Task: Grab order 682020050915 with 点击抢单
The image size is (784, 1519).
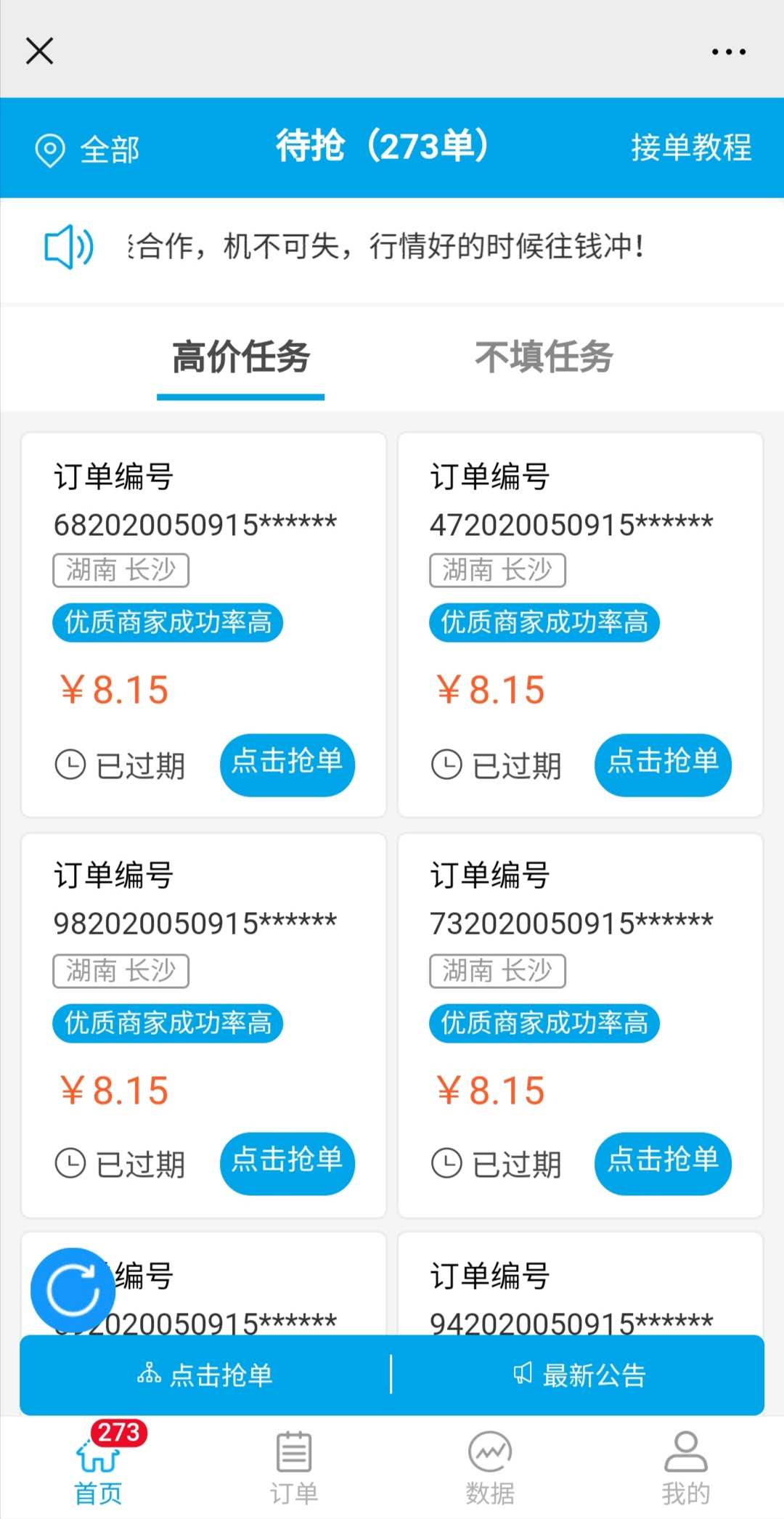Action: coord(287,764)
